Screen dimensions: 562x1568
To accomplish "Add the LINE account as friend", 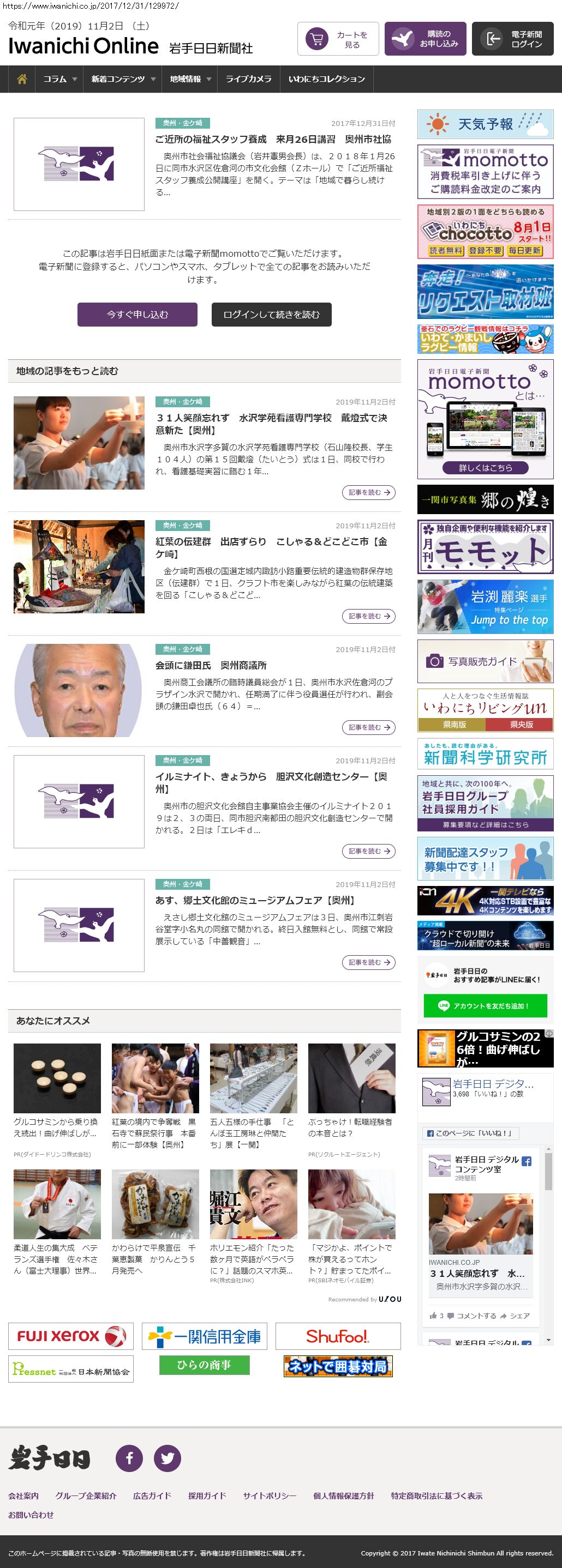I will click(x=485, y=1006).
